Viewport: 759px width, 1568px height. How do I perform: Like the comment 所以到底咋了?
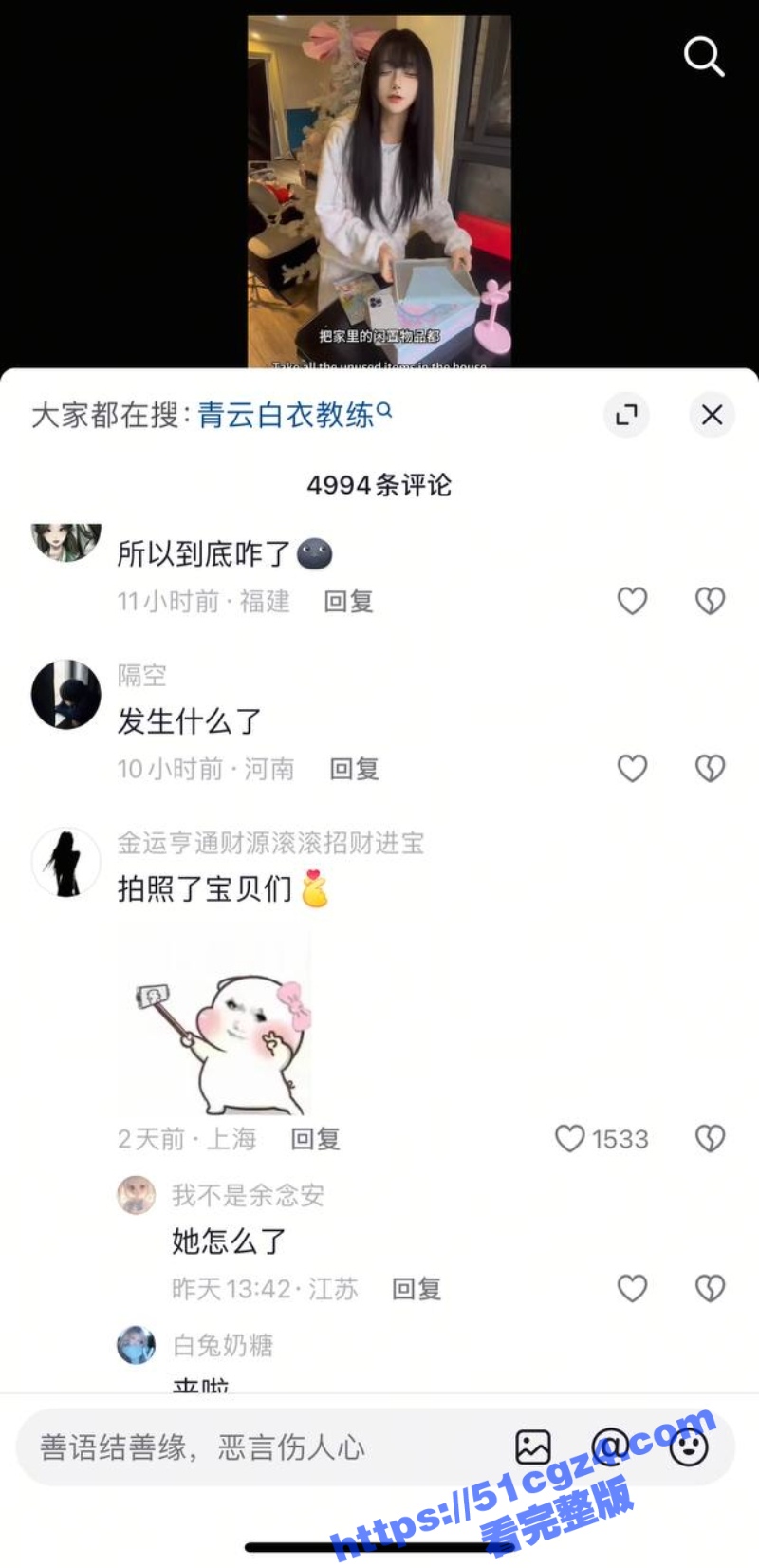coord(632,601)
